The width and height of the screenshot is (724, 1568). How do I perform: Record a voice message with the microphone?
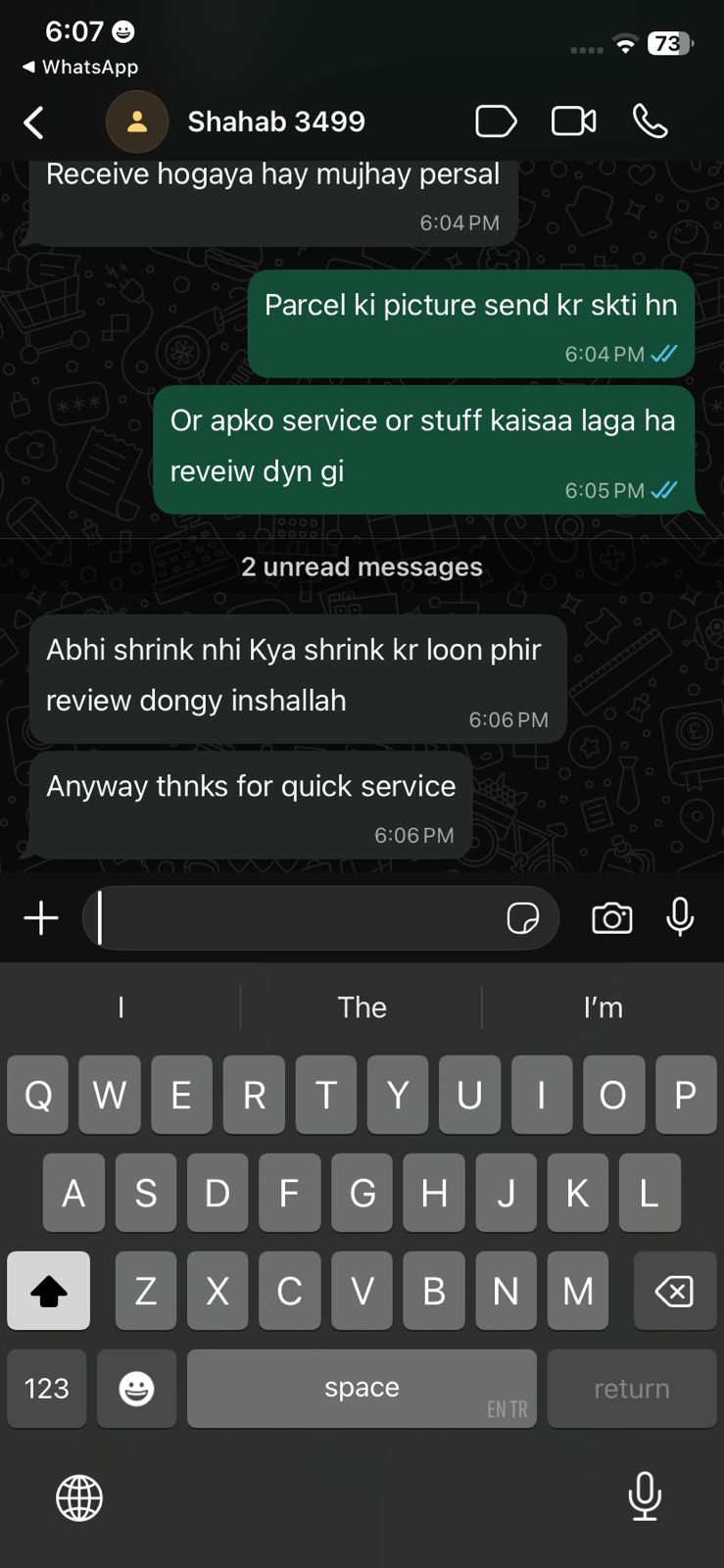point(680,918)
